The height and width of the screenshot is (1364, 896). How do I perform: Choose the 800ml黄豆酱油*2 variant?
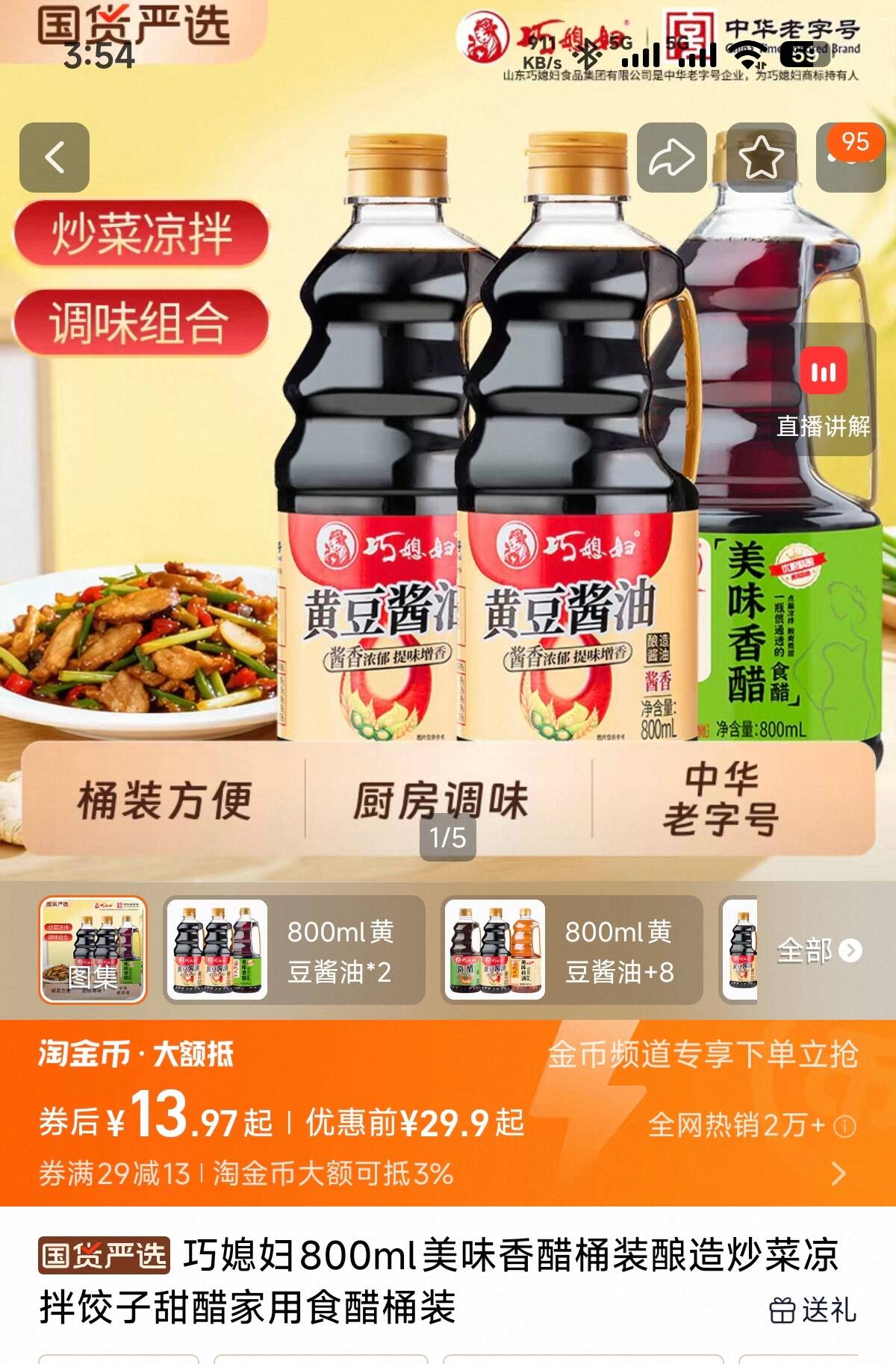[x=294, y=950]
